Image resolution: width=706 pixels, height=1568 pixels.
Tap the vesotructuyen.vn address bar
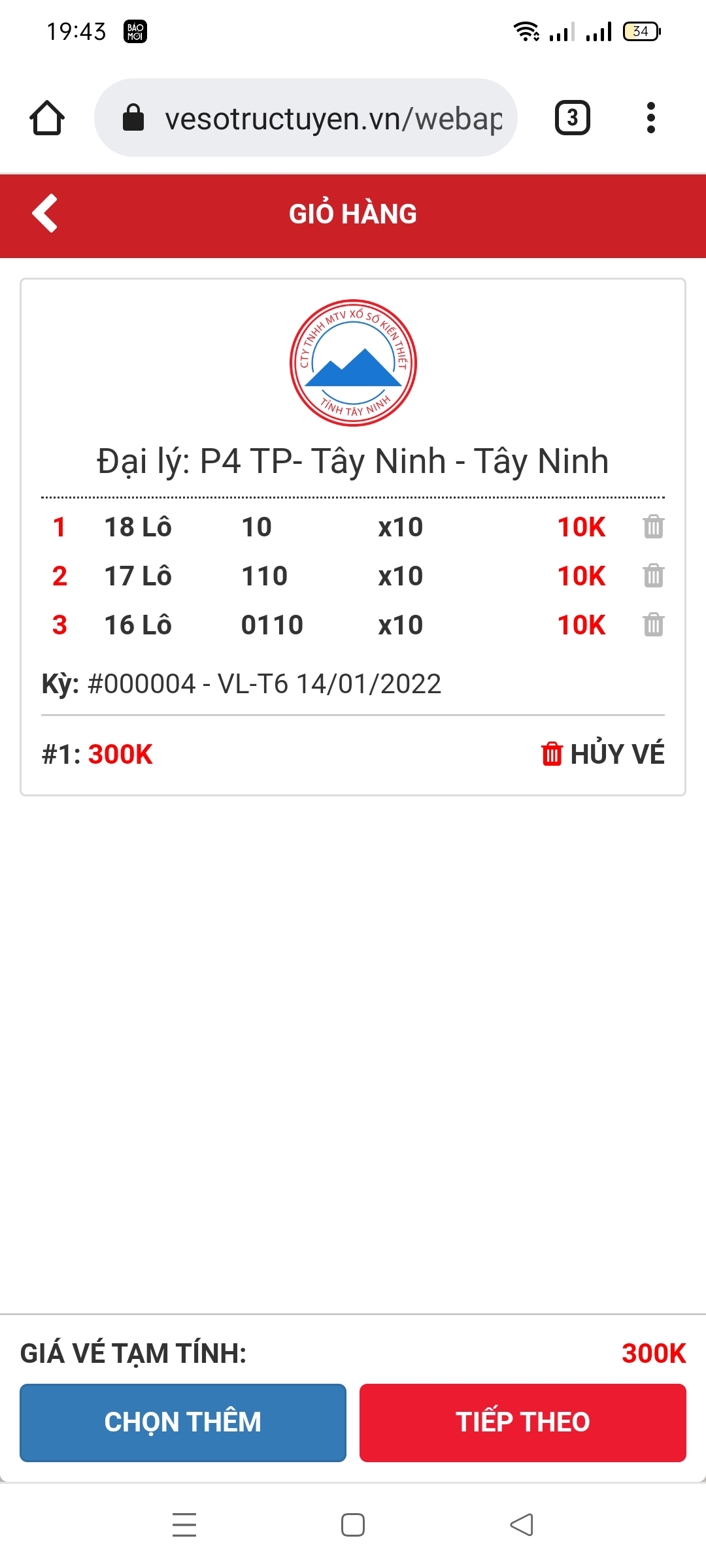306,118
